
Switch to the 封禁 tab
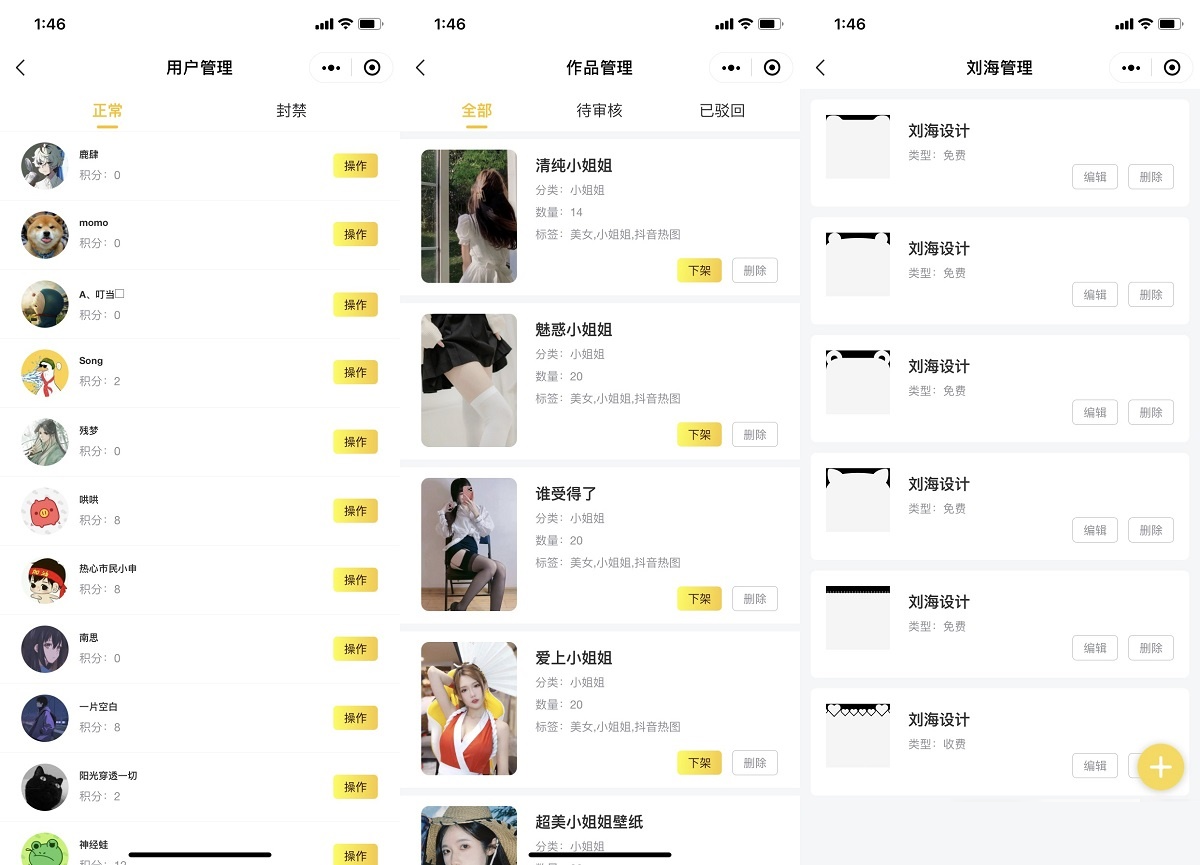pos(291,111)
